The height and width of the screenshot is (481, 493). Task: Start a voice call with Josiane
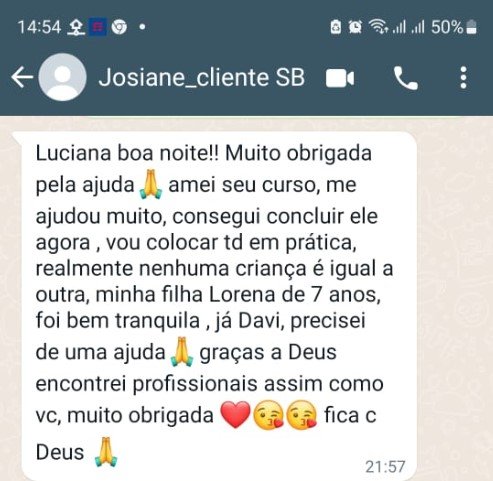(406, 78)
